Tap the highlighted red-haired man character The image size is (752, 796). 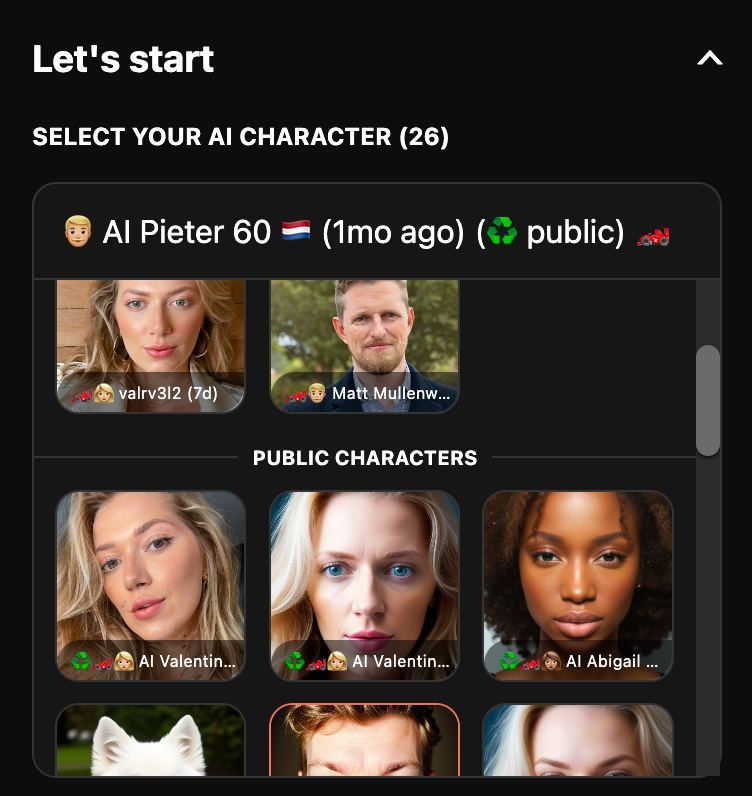(x=364, y=740)
